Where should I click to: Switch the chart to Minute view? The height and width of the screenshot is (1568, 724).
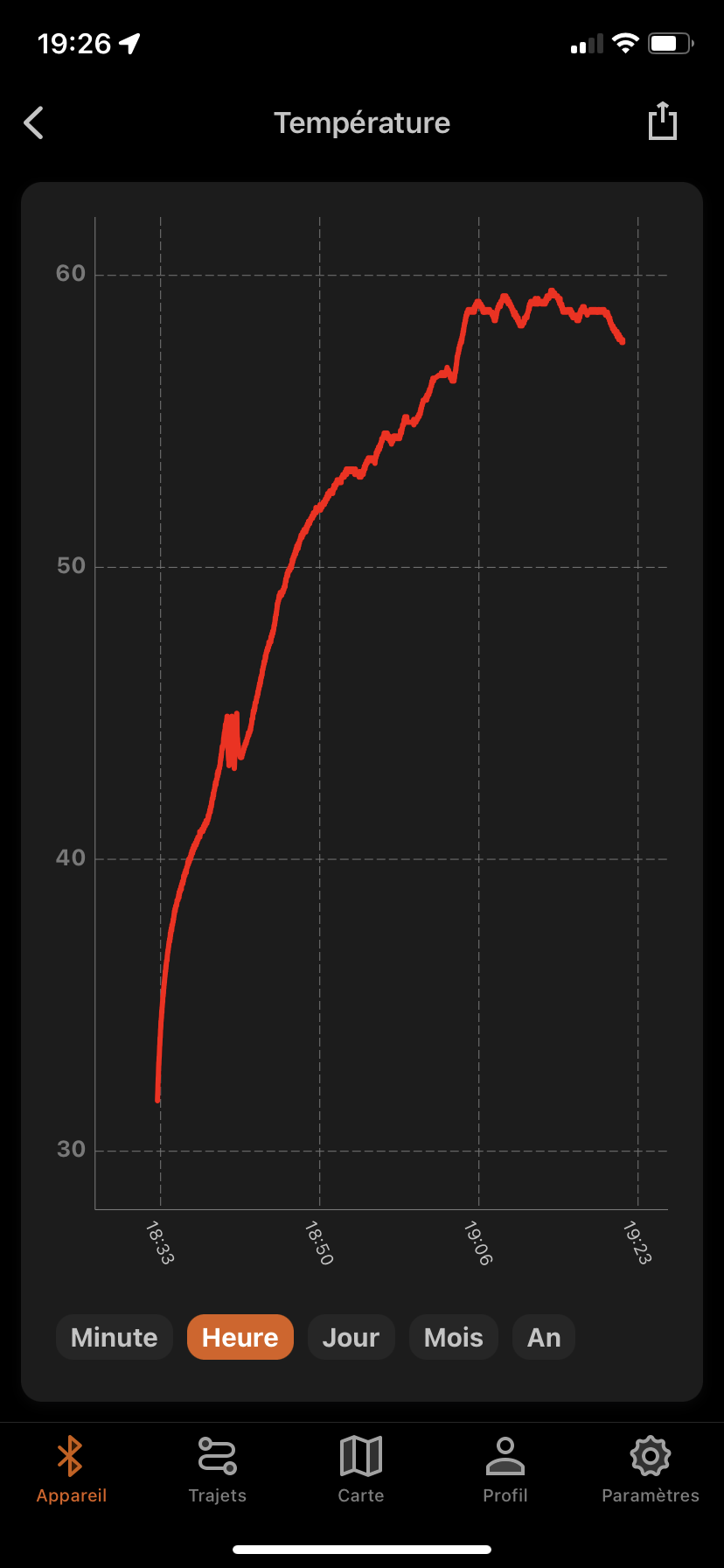(x=115, y=1337)
